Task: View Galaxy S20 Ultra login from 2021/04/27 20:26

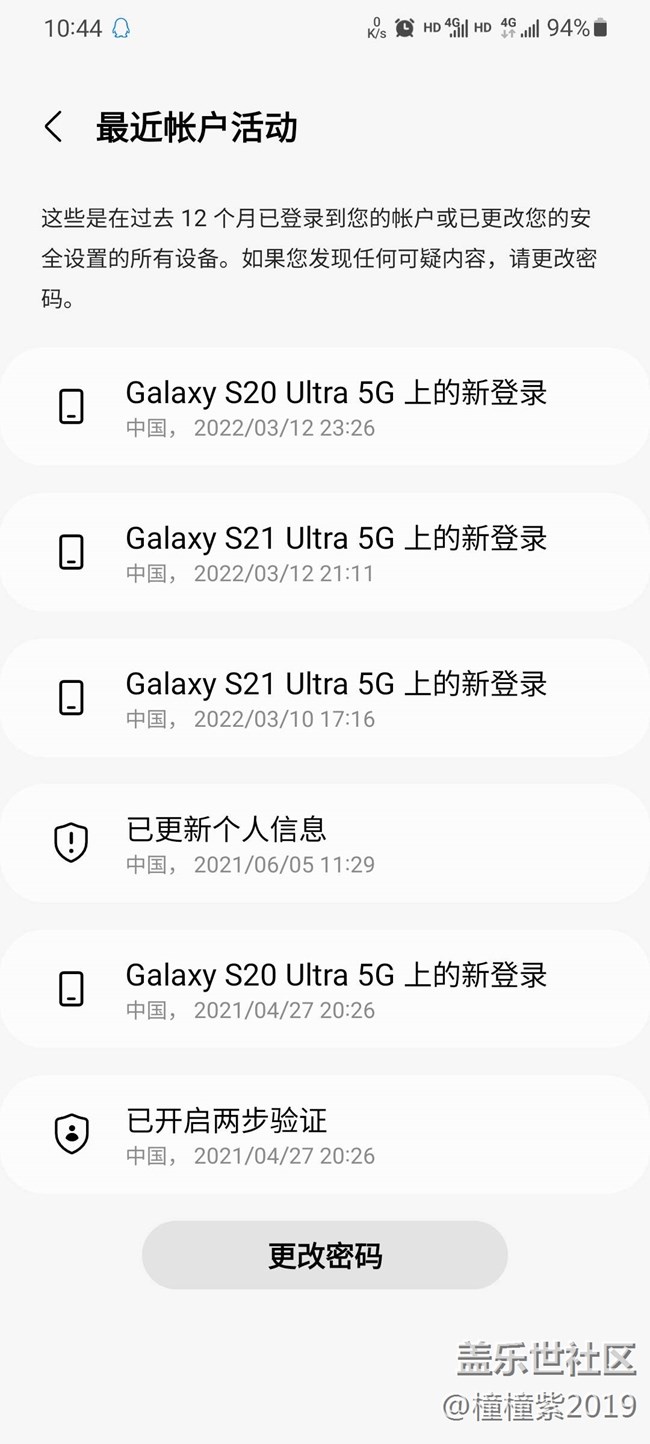Action: [325, 989]
